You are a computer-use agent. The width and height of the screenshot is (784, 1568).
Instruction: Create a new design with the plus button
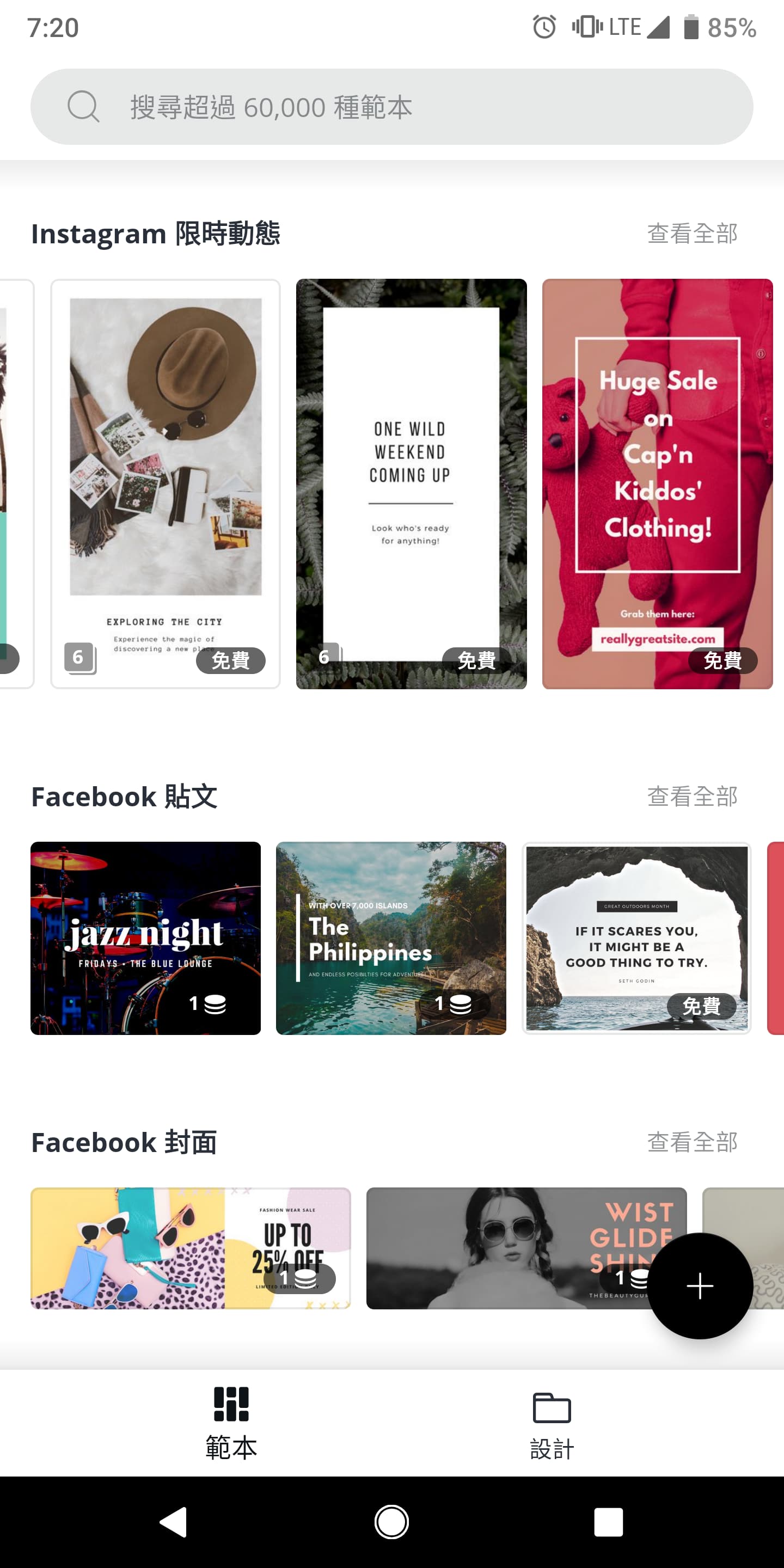click(x=700, y=1285)
